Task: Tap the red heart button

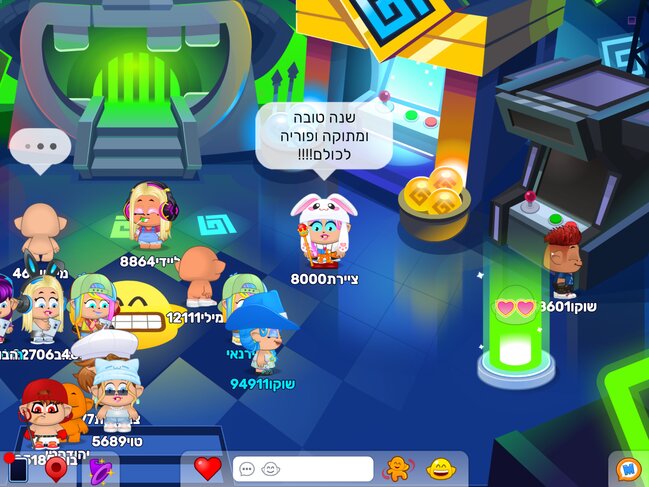Action: point(207,468)
